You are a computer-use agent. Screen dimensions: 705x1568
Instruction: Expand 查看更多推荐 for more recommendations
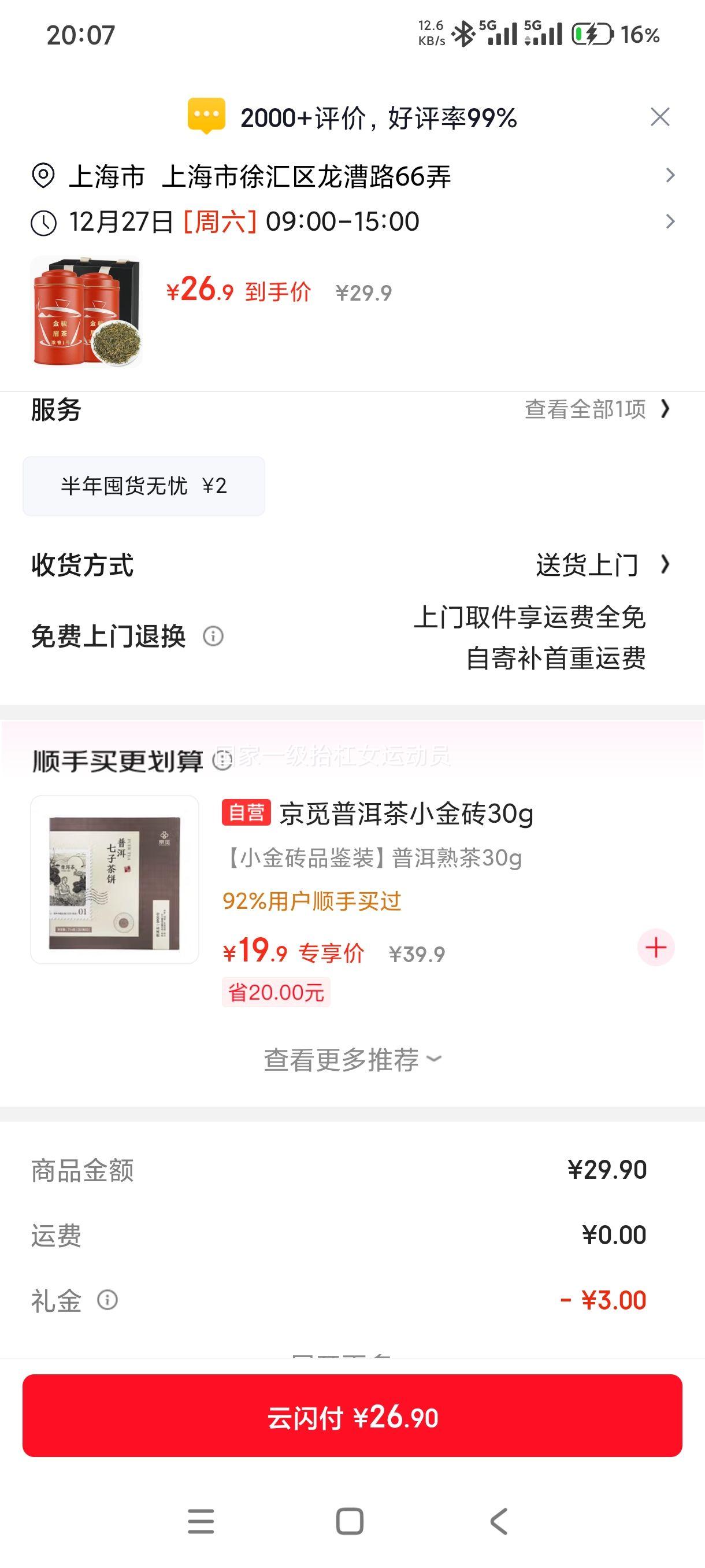point(352,1060)
